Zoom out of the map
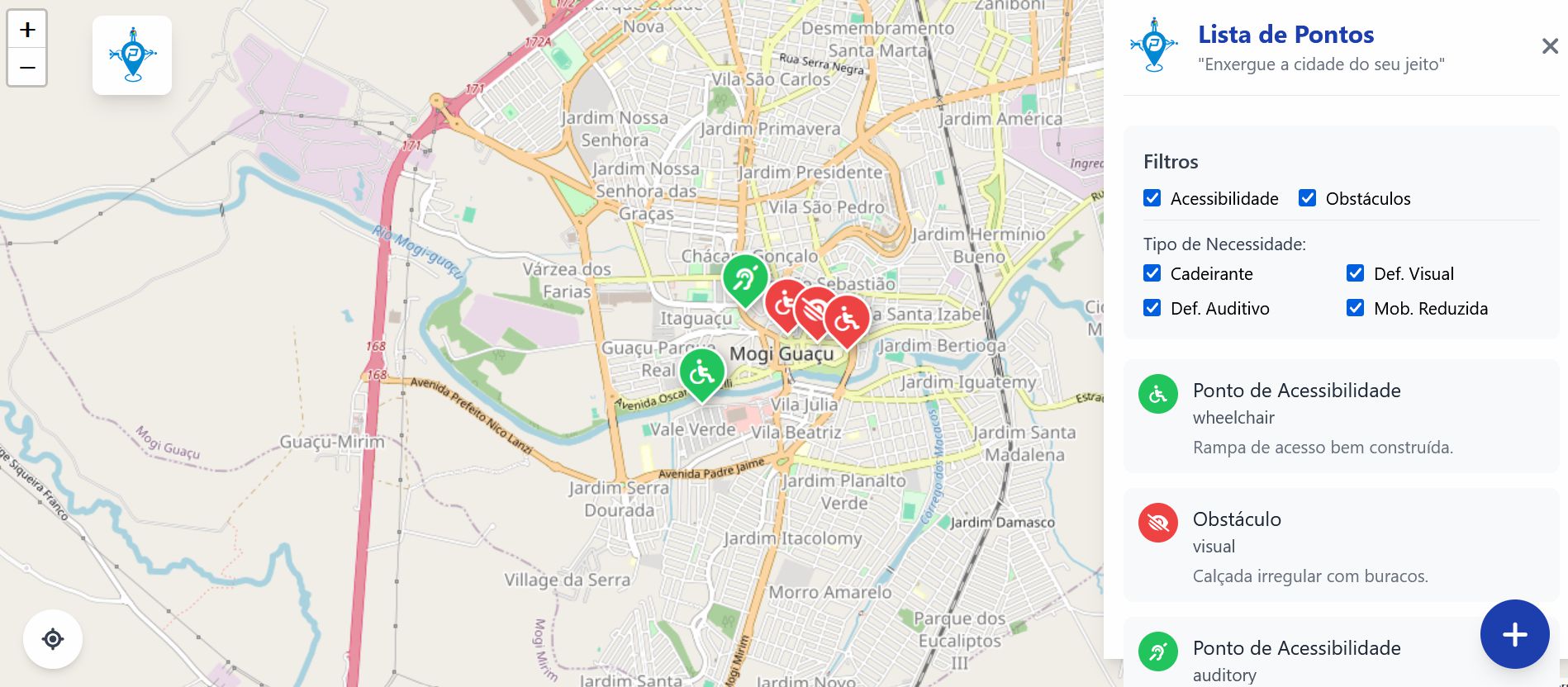The height and width of the screenshot is (687, 1568). [x=27, y=67]
